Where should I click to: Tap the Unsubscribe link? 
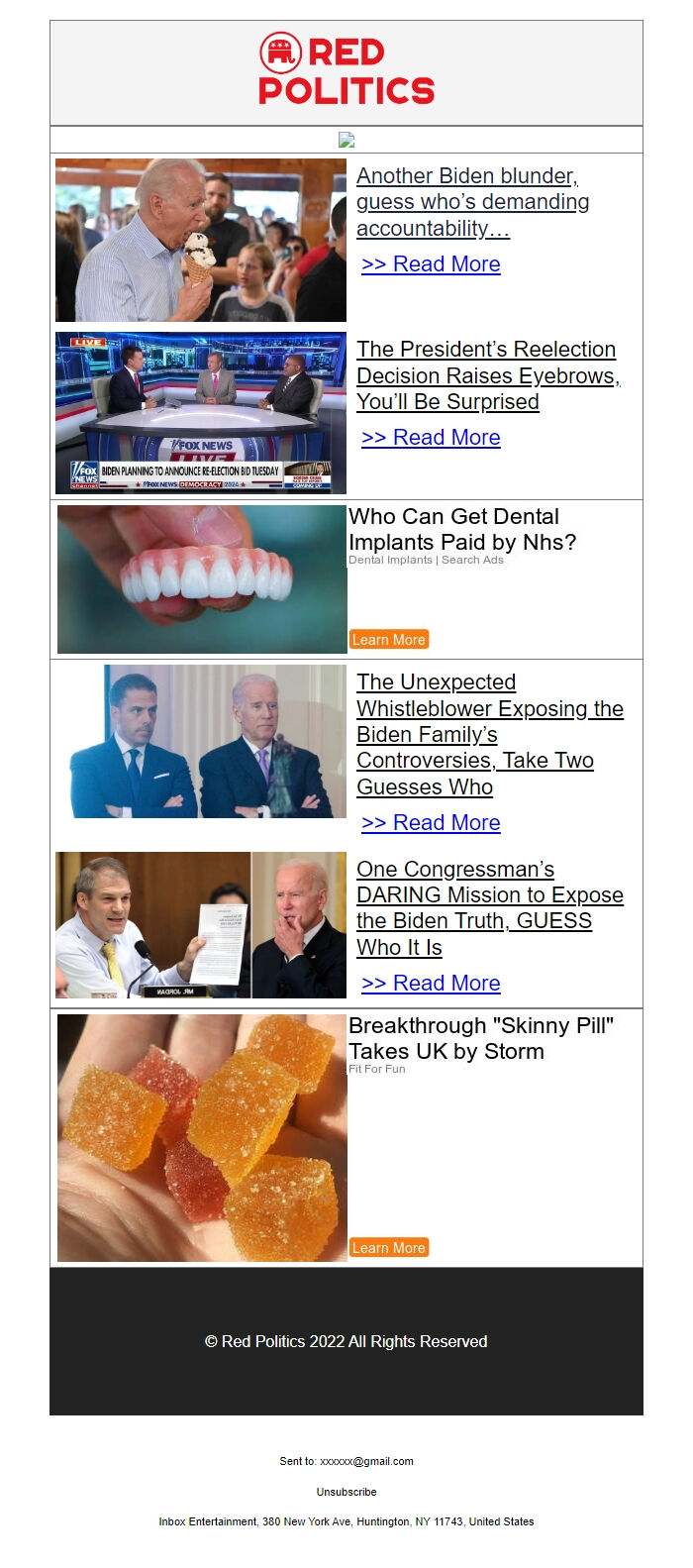pos(346,1492)
